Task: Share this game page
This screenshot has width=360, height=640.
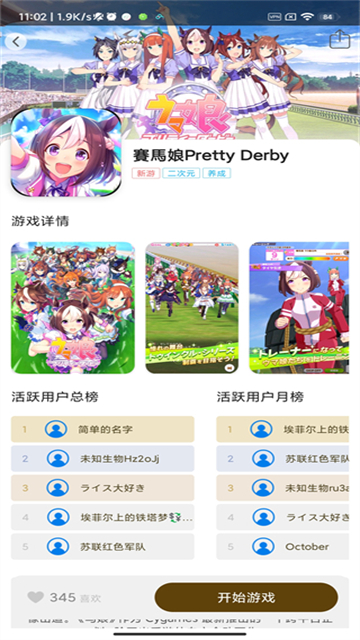Action: coord(340,40)
